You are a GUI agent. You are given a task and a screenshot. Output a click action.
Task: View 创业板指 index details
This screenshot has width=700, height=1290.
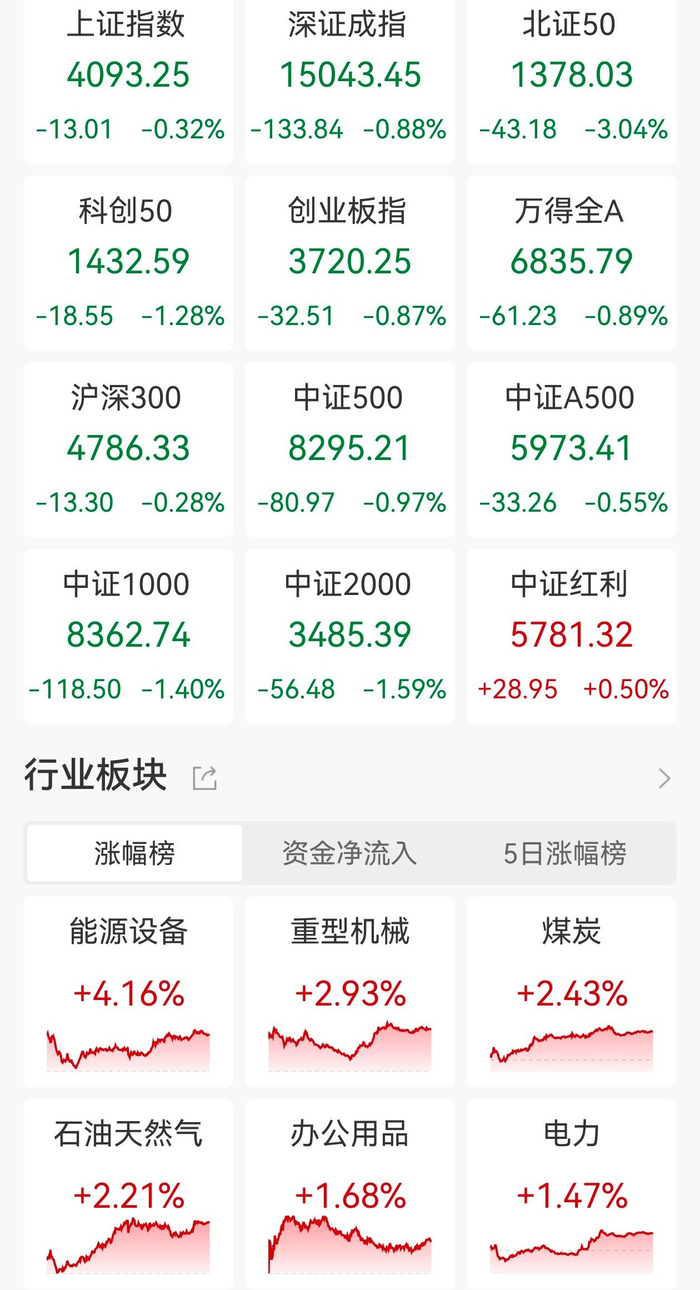coord(349,263)
